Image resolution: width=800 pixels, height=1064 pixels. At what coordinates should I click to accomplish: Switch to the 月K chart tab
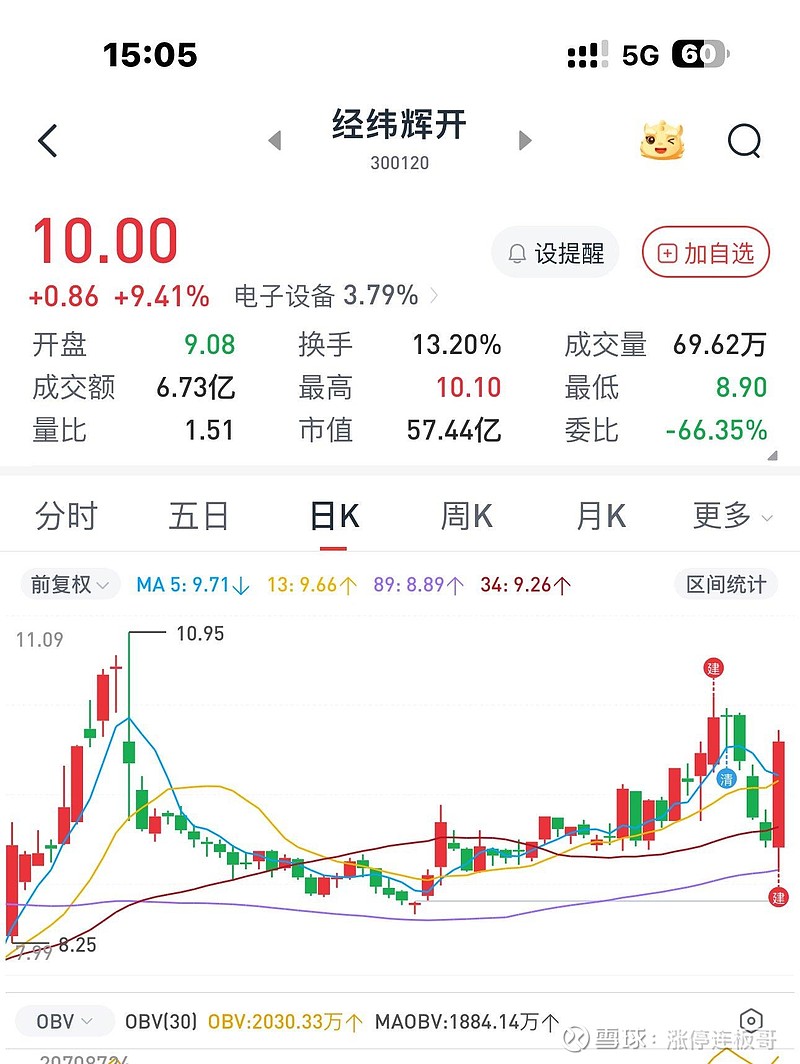[600, 517]
